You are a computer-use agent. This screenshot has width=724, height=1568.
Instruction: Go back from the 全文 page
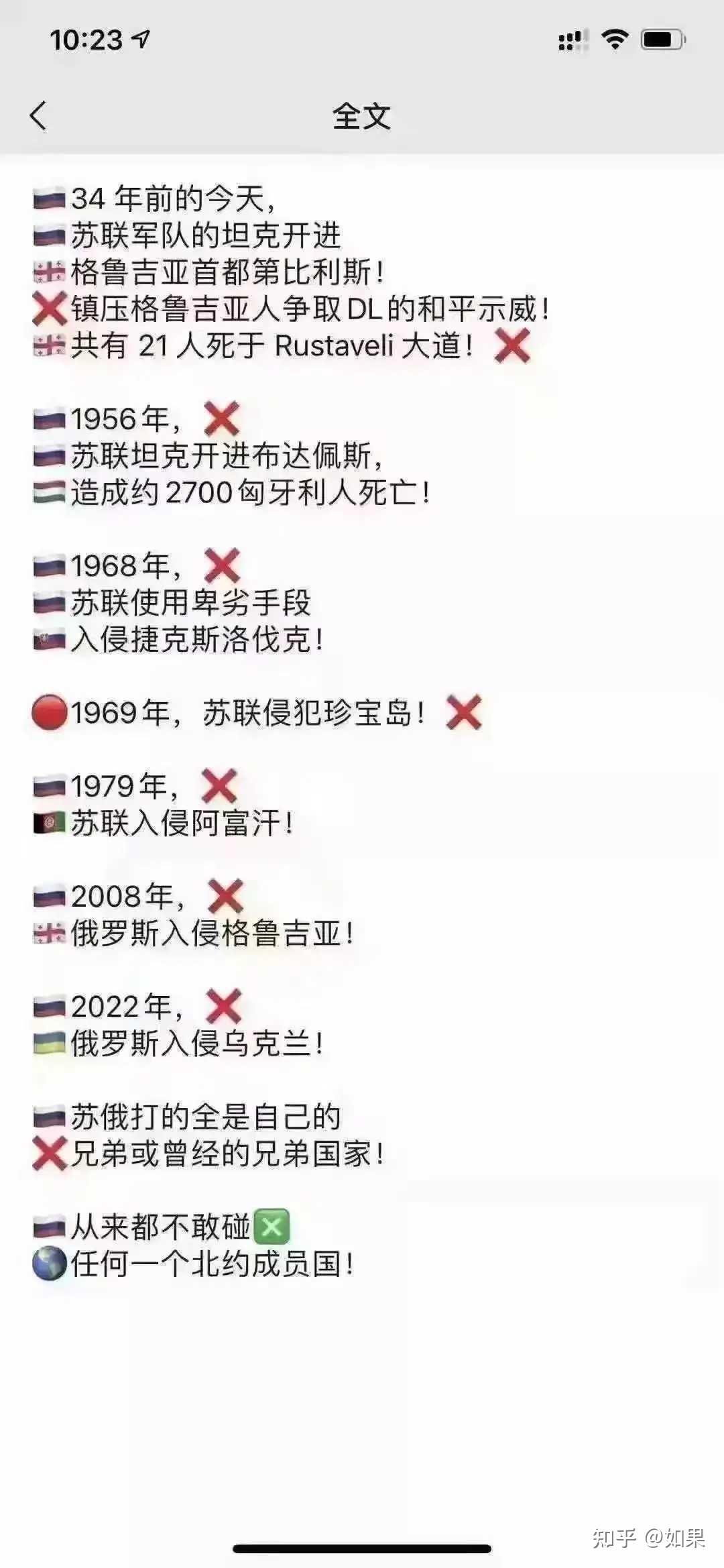point(39,116)
